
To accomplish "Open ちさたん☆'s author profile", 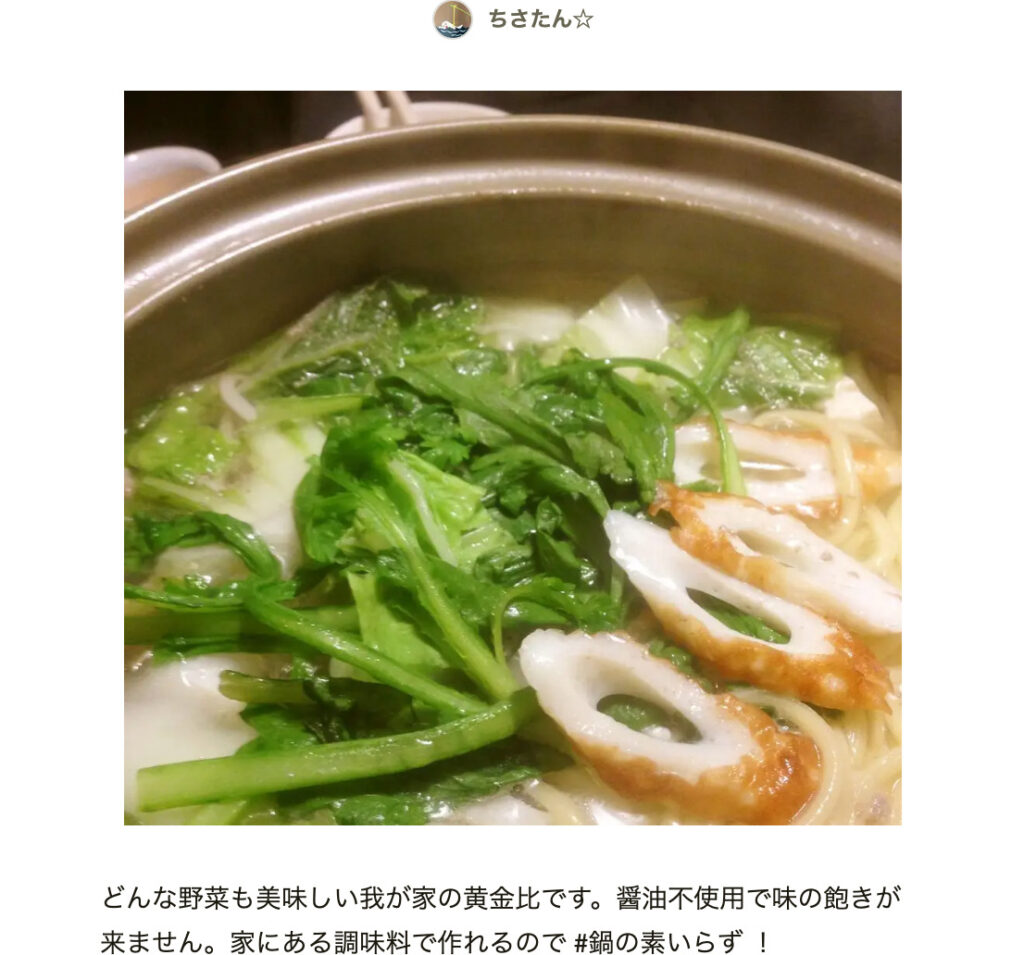I will pyautogui.click(x=539, y=19).
